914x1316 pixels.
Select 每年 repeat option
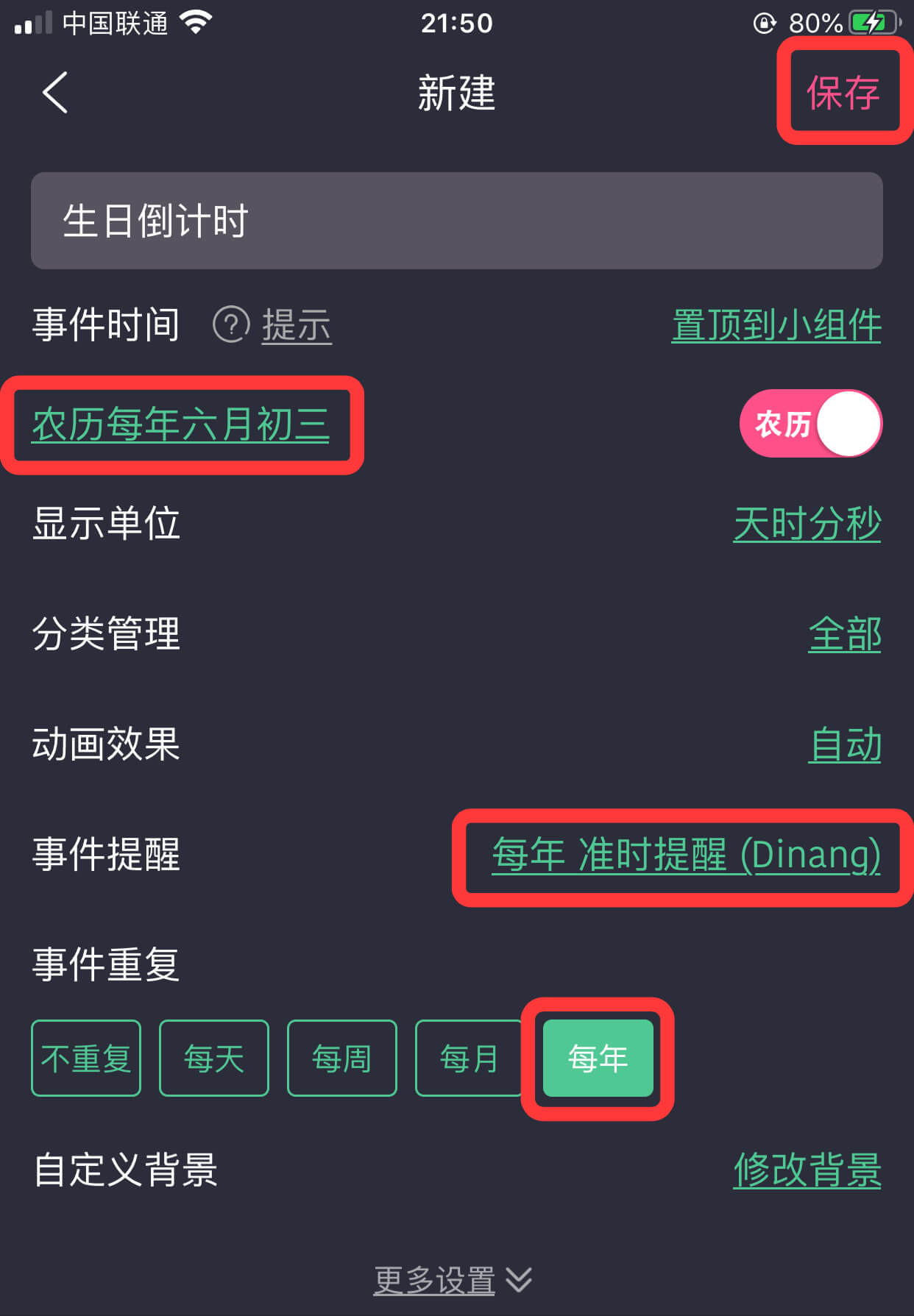pos(598,1059)
